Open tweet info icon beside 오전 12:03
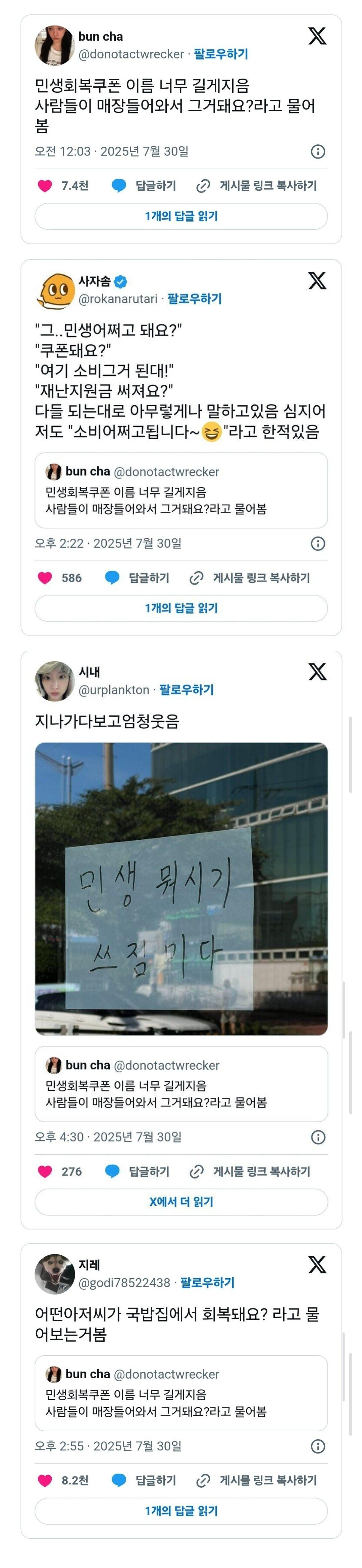Image resolution: width=362 pixels, height=1568 pixels. pyautogui.click(x=318, y=151)
